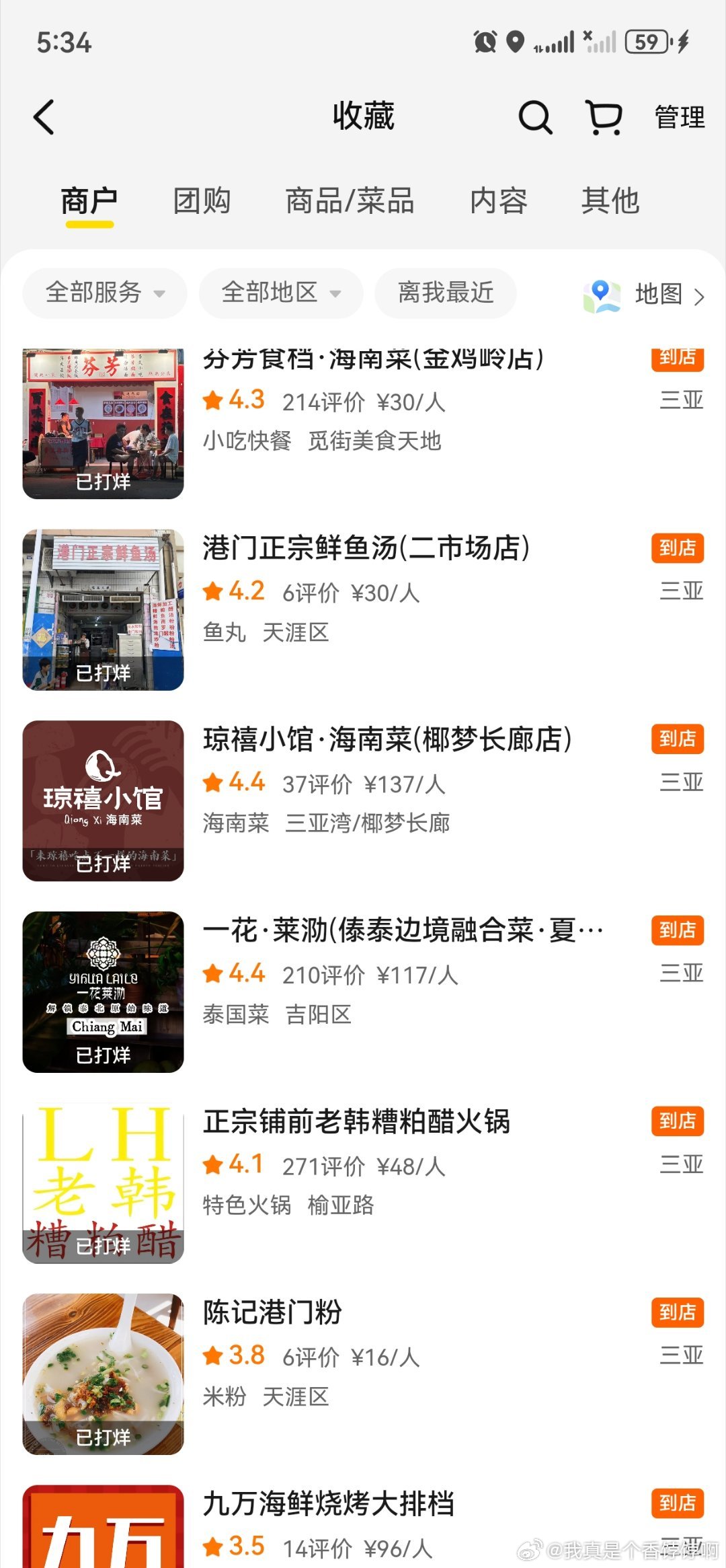This screenshot has width=726, height=1568.
Task: Open the shopping cart
Action: coord(602,116)
